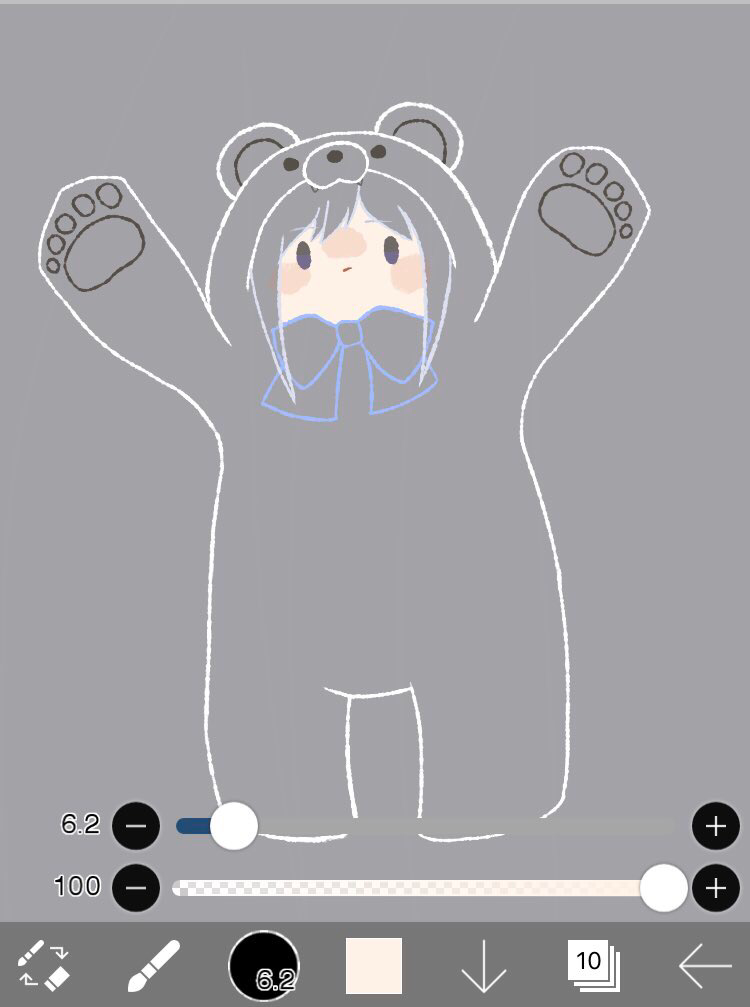Open the layers panel showing 10
This screenshot has height=1007, width=750.
click(x=594, y=966)
